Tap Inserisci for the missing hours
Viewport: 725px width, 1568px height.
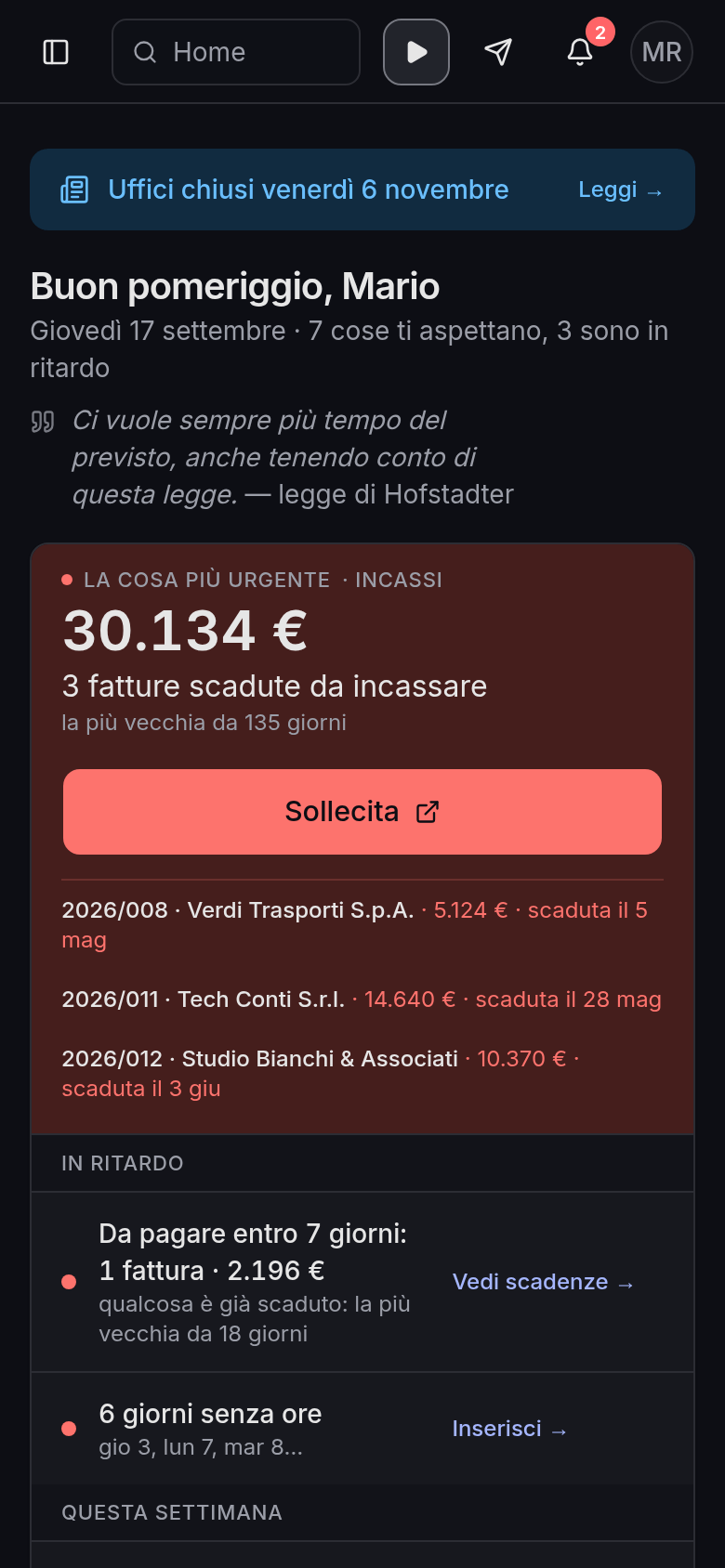[x=509, y=1429]
